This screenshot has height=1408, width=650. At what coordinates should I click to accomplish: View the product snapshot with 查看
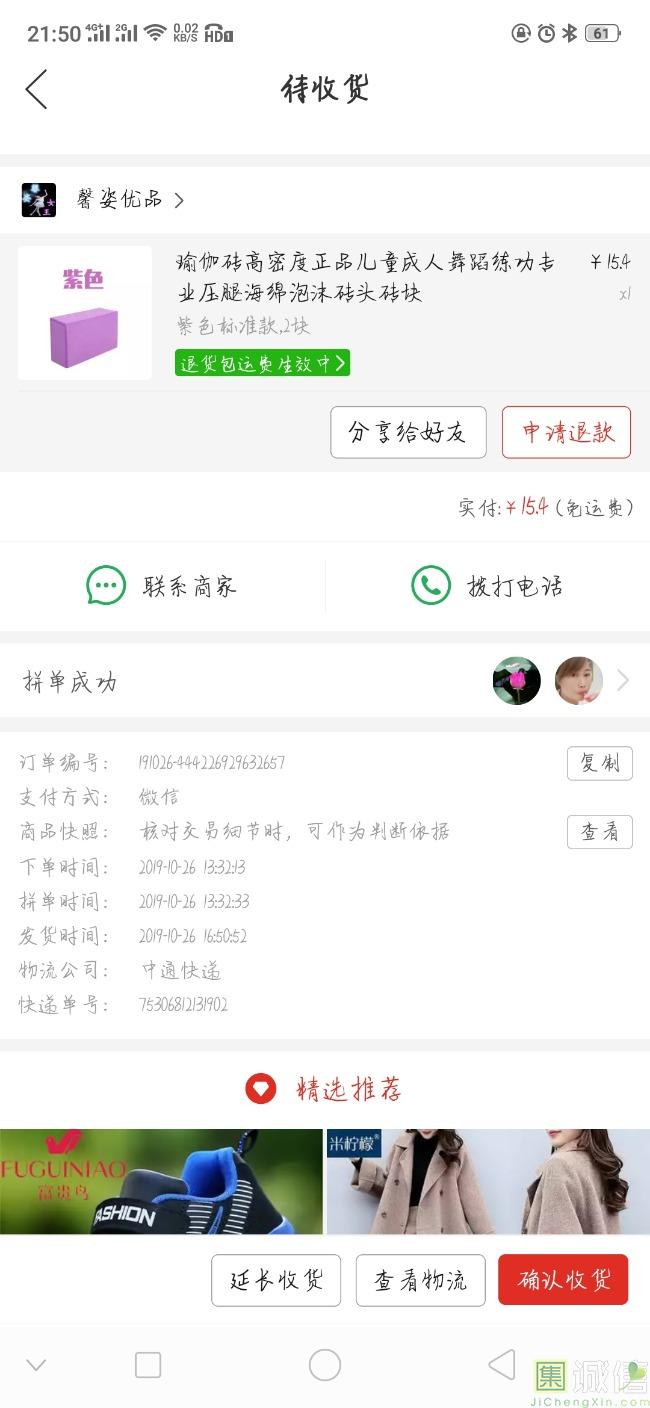point(599,832)
